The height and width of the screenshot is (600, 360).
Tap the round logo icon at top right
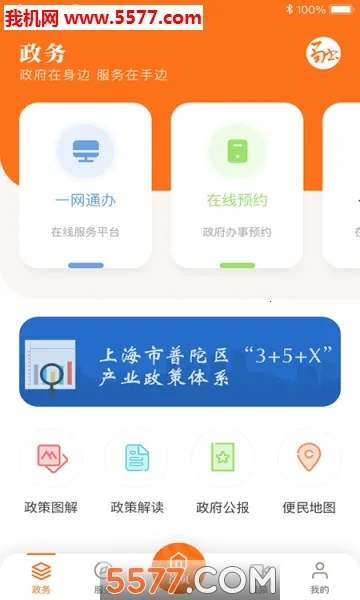[x=323, y=53]
